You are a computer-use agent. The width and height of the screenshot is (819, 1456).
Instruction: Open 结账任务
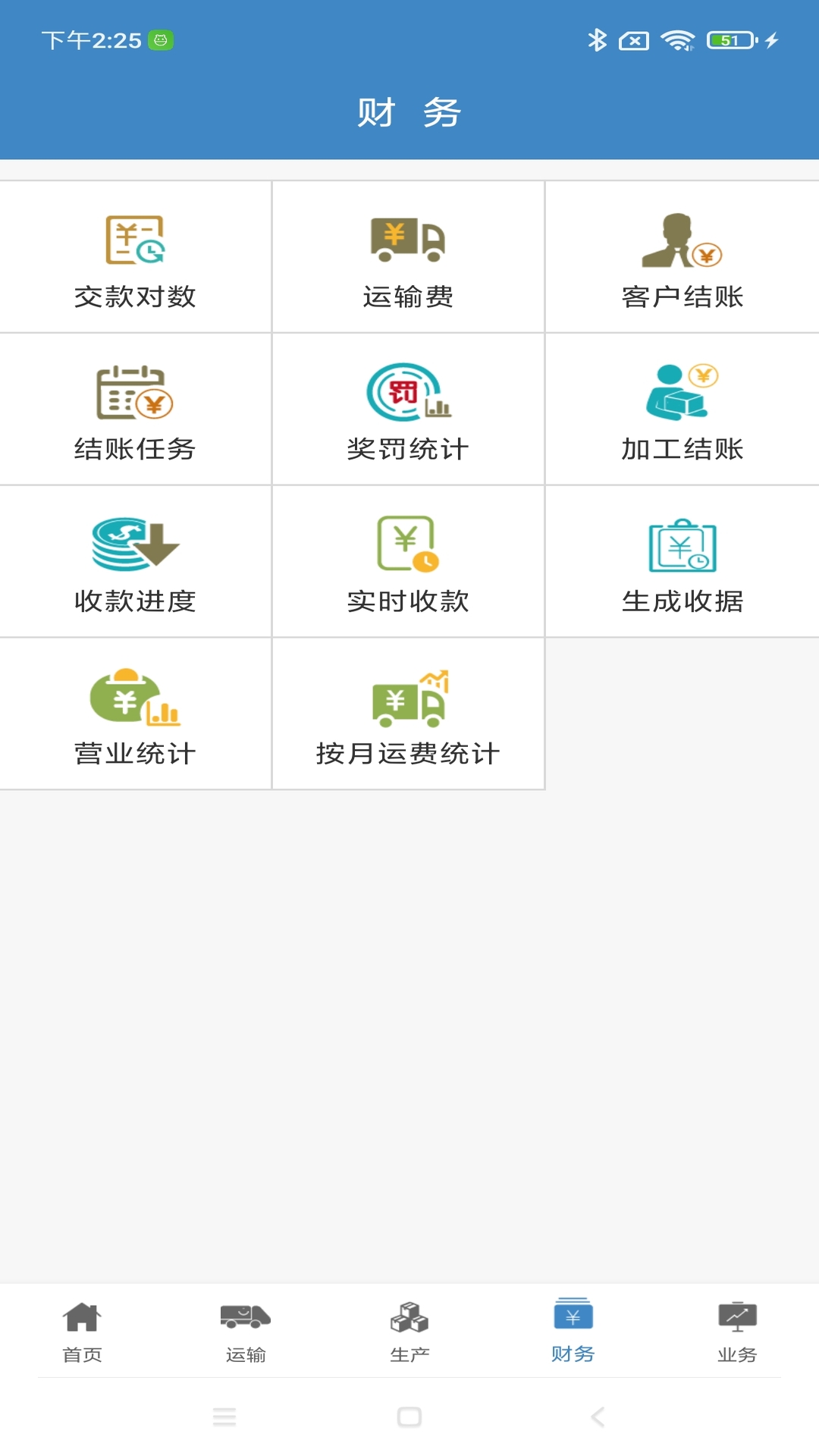[x=135, y=409]
